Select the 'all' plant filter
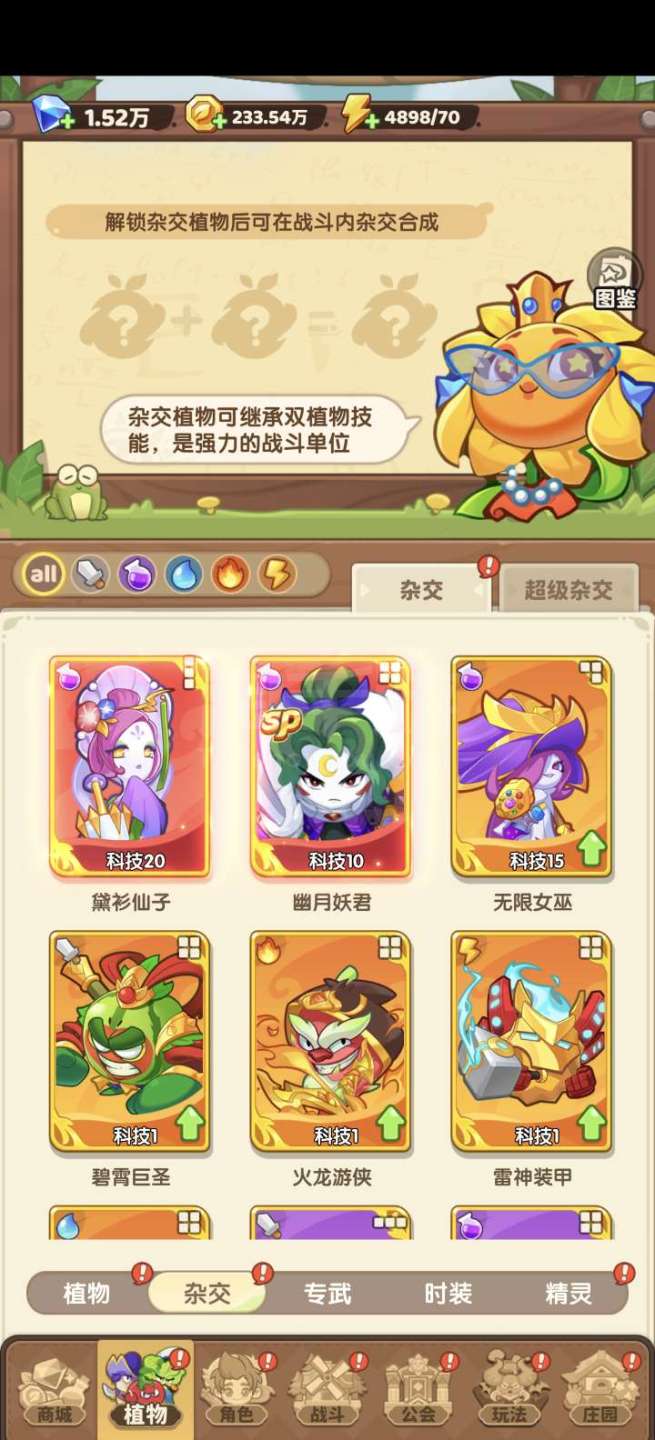This screenshot has width=655, height=1440. point(43,574)
